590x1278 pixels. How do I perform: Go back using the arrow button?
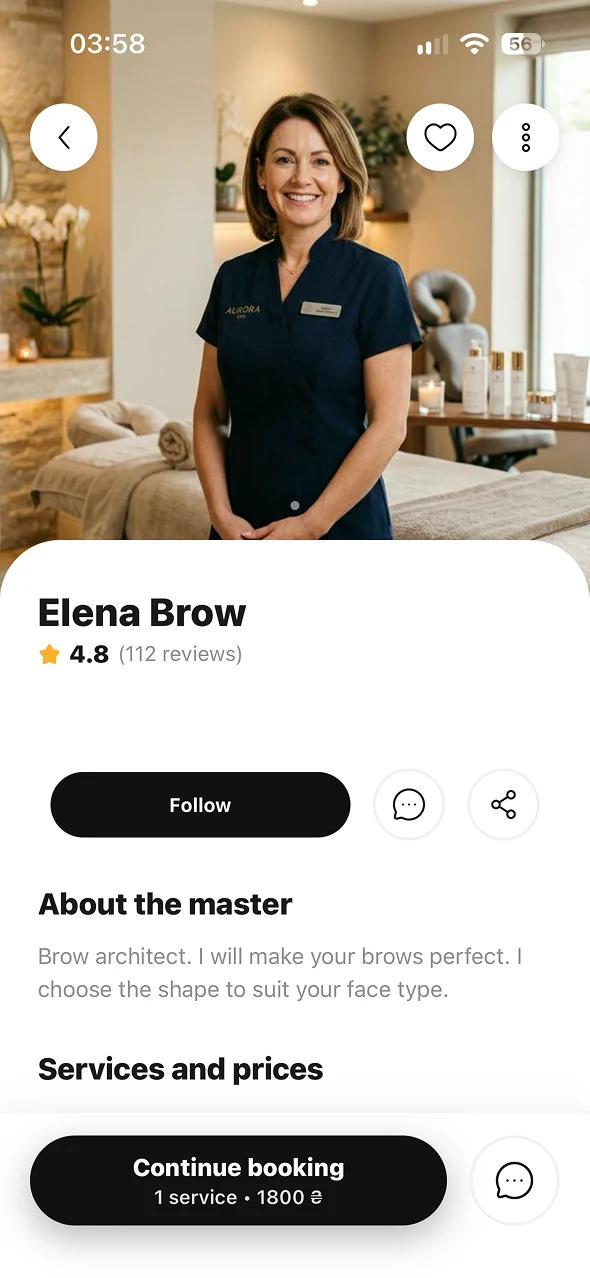(64, 137)
